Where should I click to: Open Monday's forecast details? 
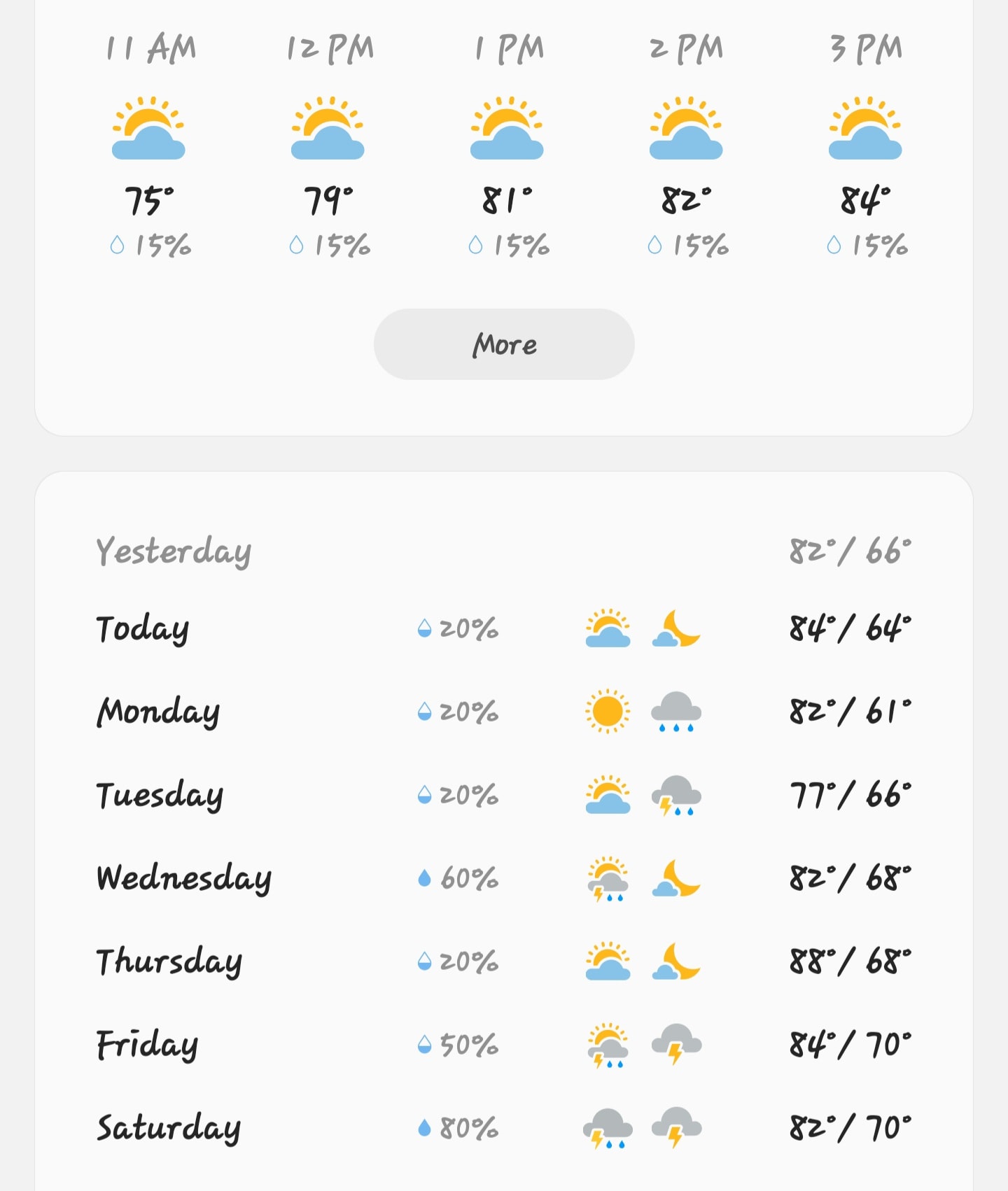coord(504,712)
